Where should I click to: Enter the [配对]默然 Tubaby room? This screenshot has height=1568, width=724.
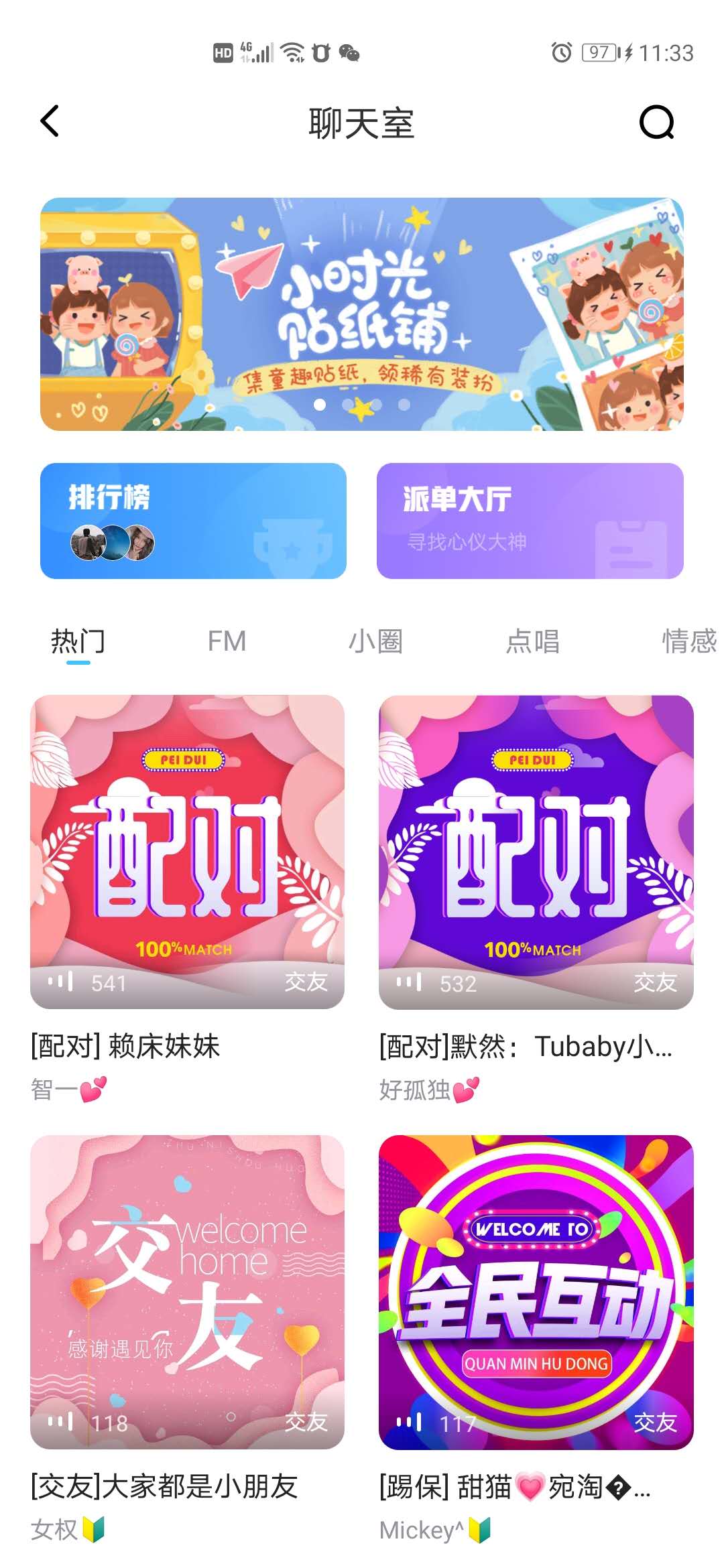pos(536,852)
